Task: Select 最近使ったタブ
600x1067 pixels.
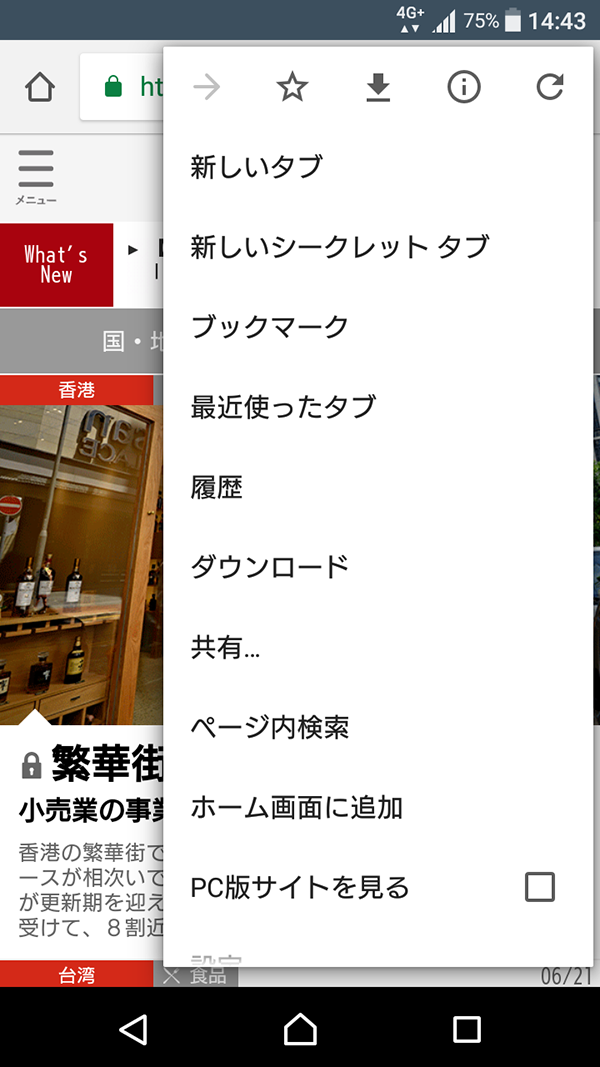Action: click(283, 406)
